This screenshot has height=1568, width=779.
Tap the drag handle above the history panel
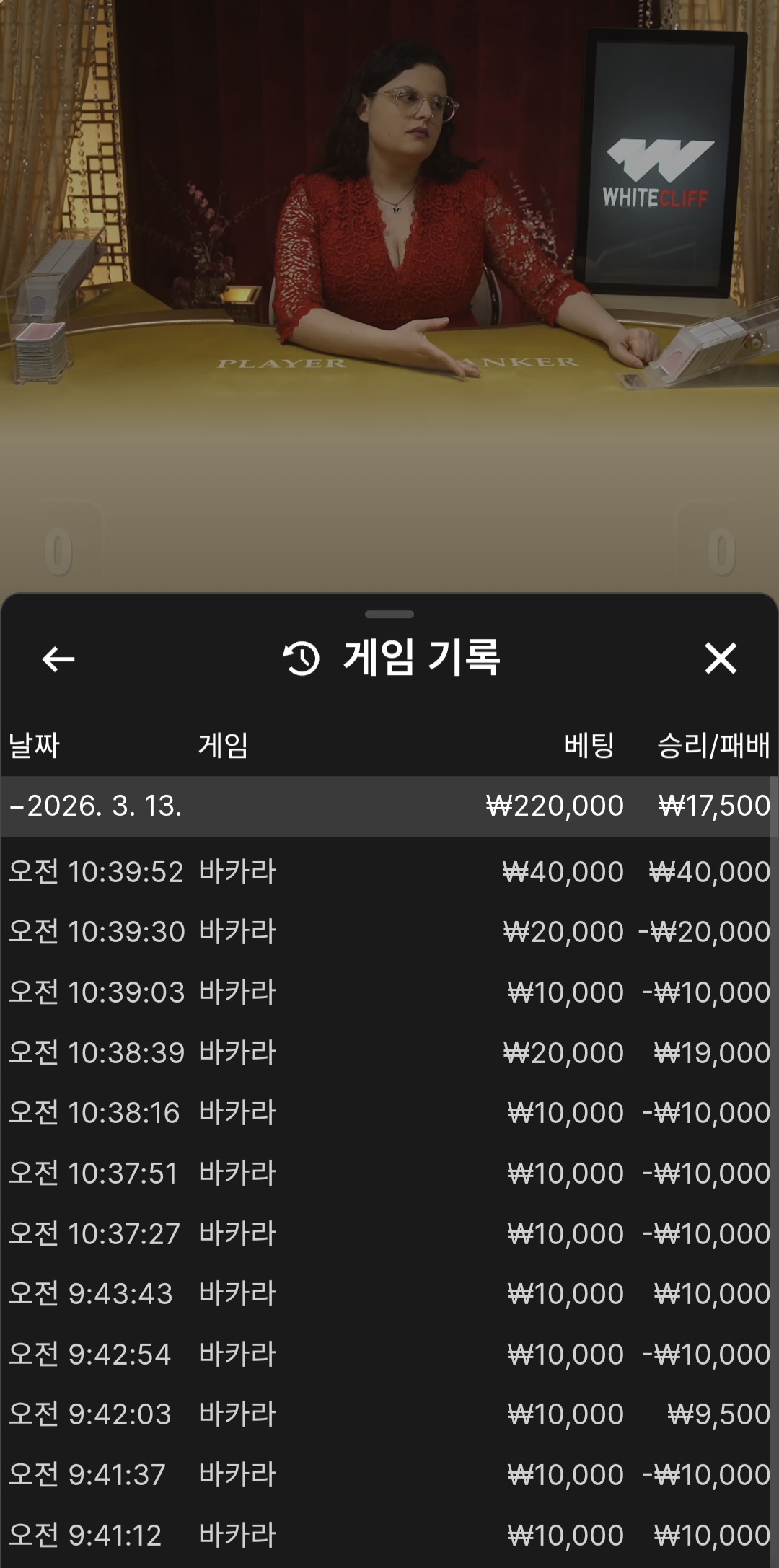(389, 615)
